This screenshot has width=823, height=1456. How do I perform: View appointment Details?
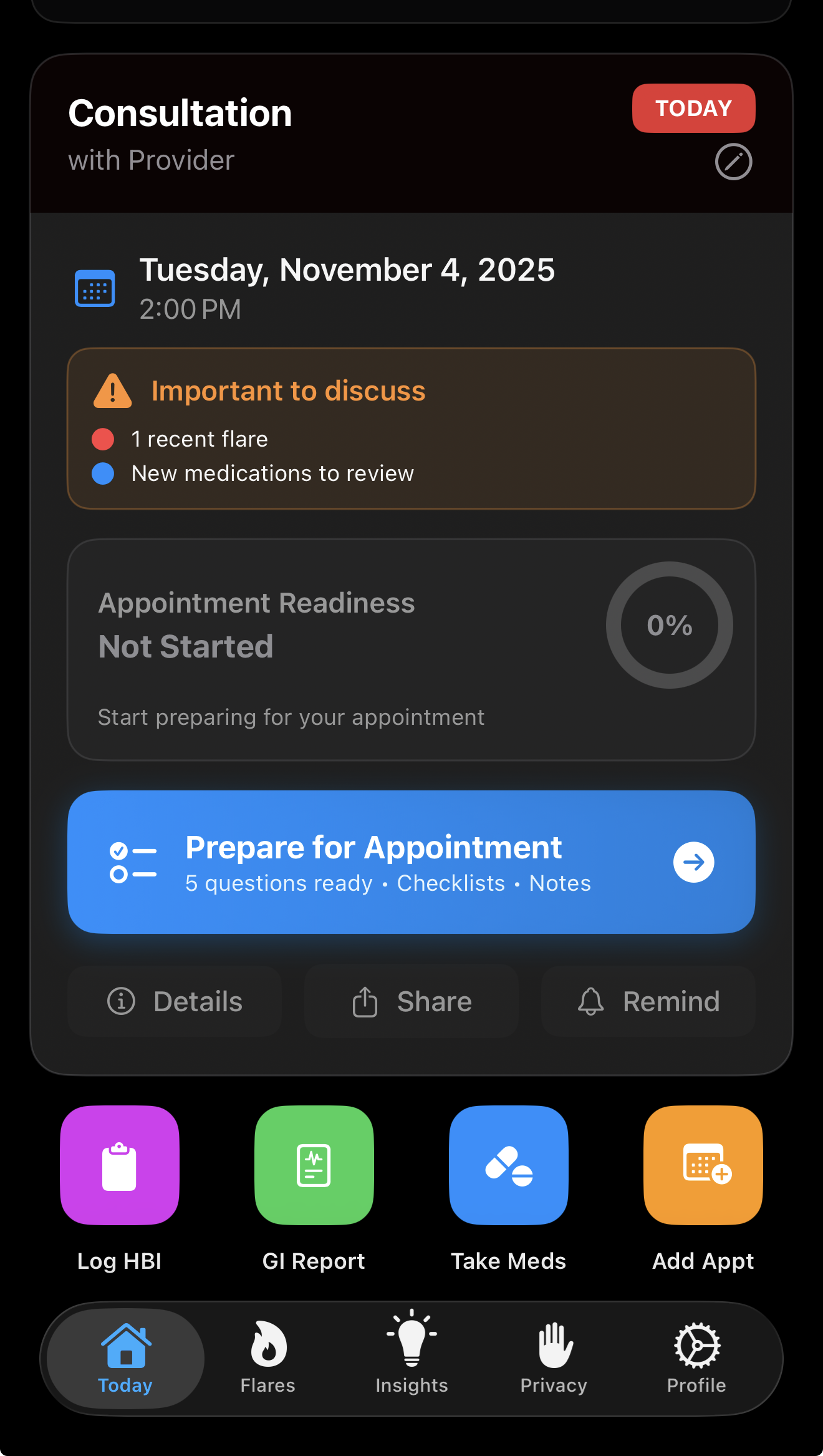tap(175, 1002)
